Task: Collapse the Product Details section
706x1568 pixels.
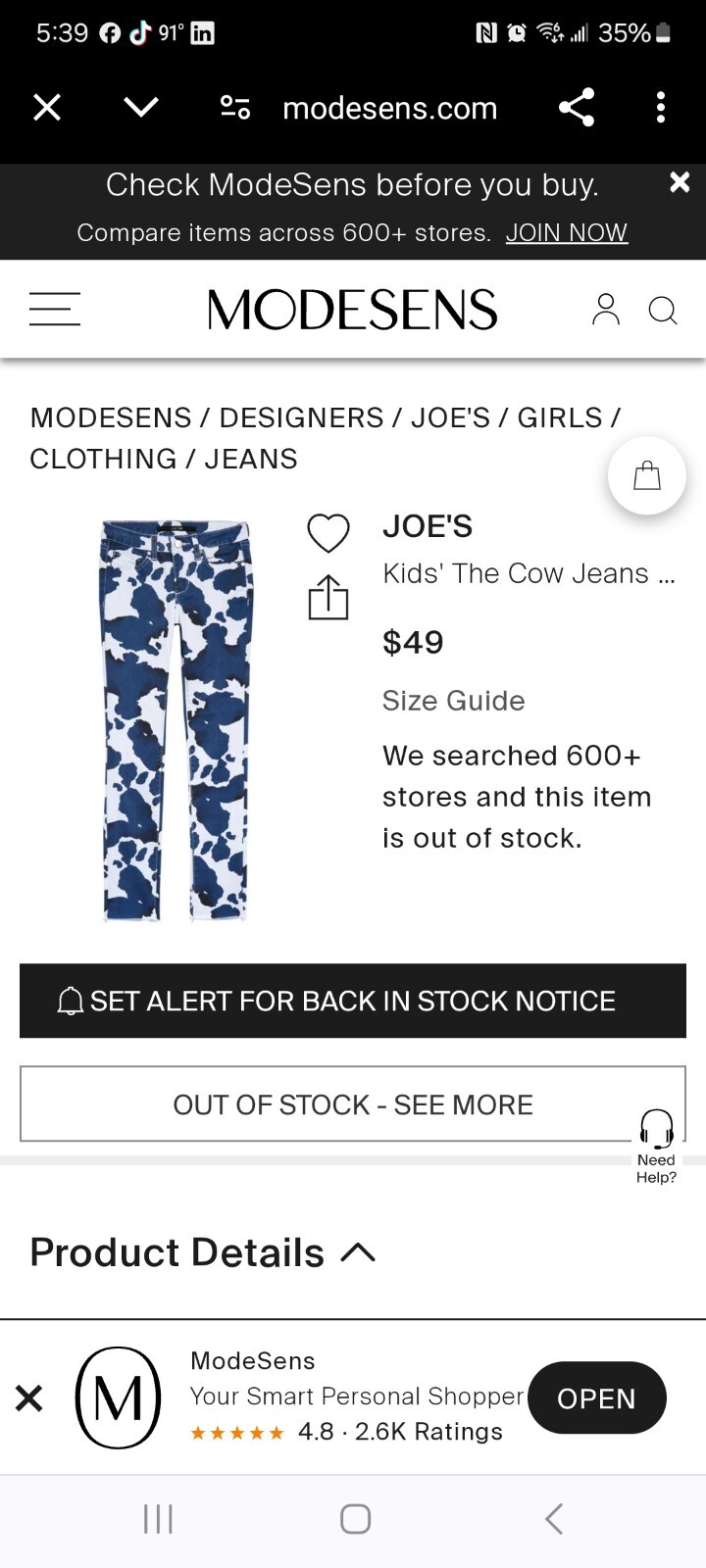Action: pyautogui.click(x=358, y=1252)
